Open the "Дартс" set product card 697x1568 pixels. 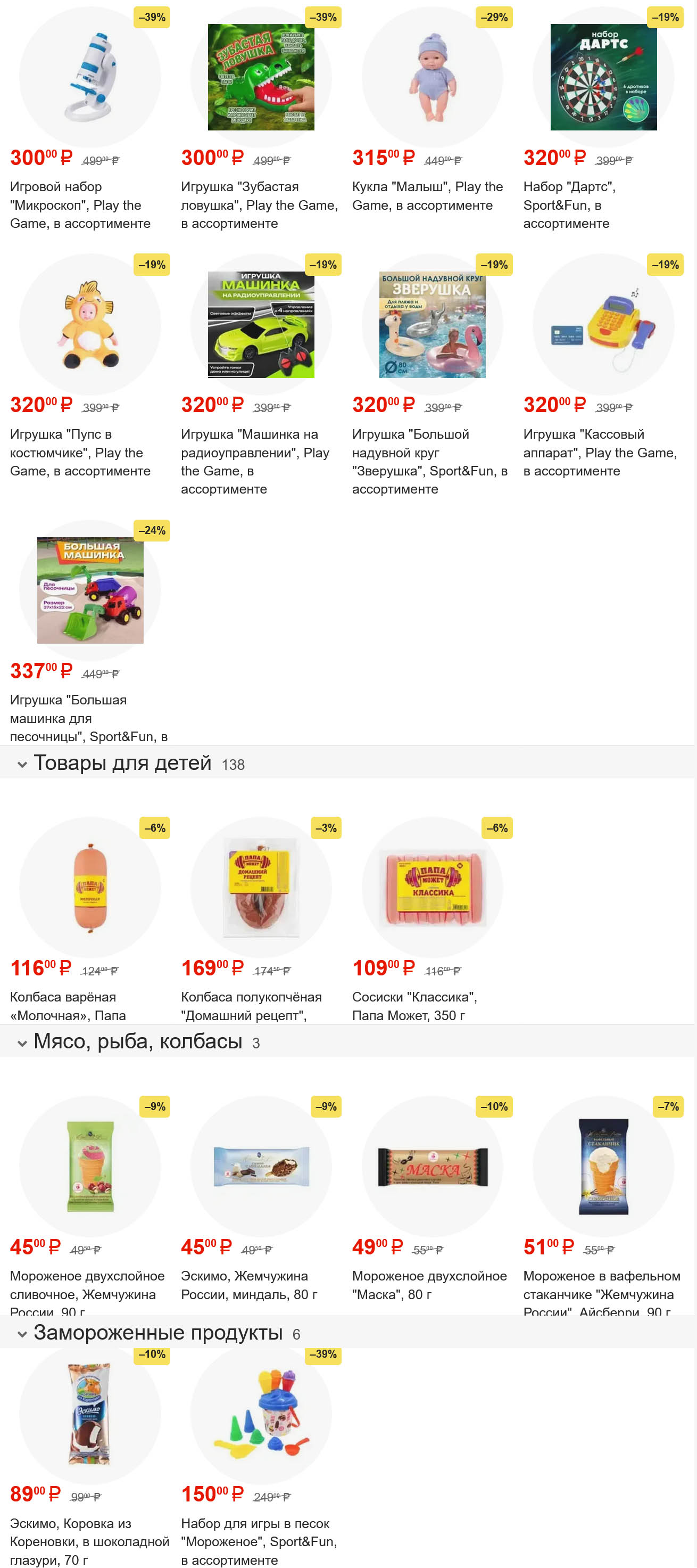click(603, 77)
